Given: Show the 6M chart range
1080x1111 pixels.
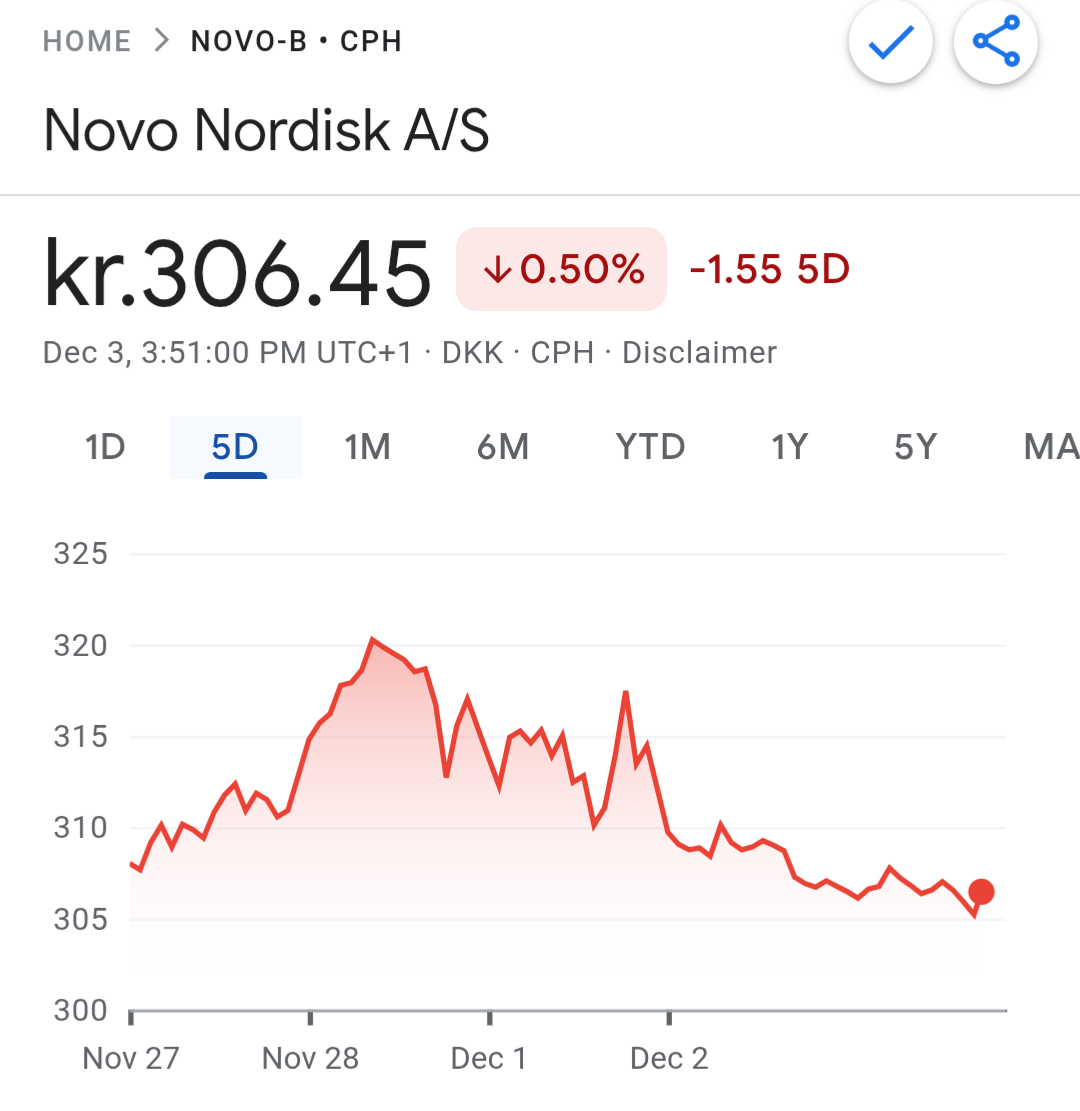Looking at the screenshot, I should [502, 447].
